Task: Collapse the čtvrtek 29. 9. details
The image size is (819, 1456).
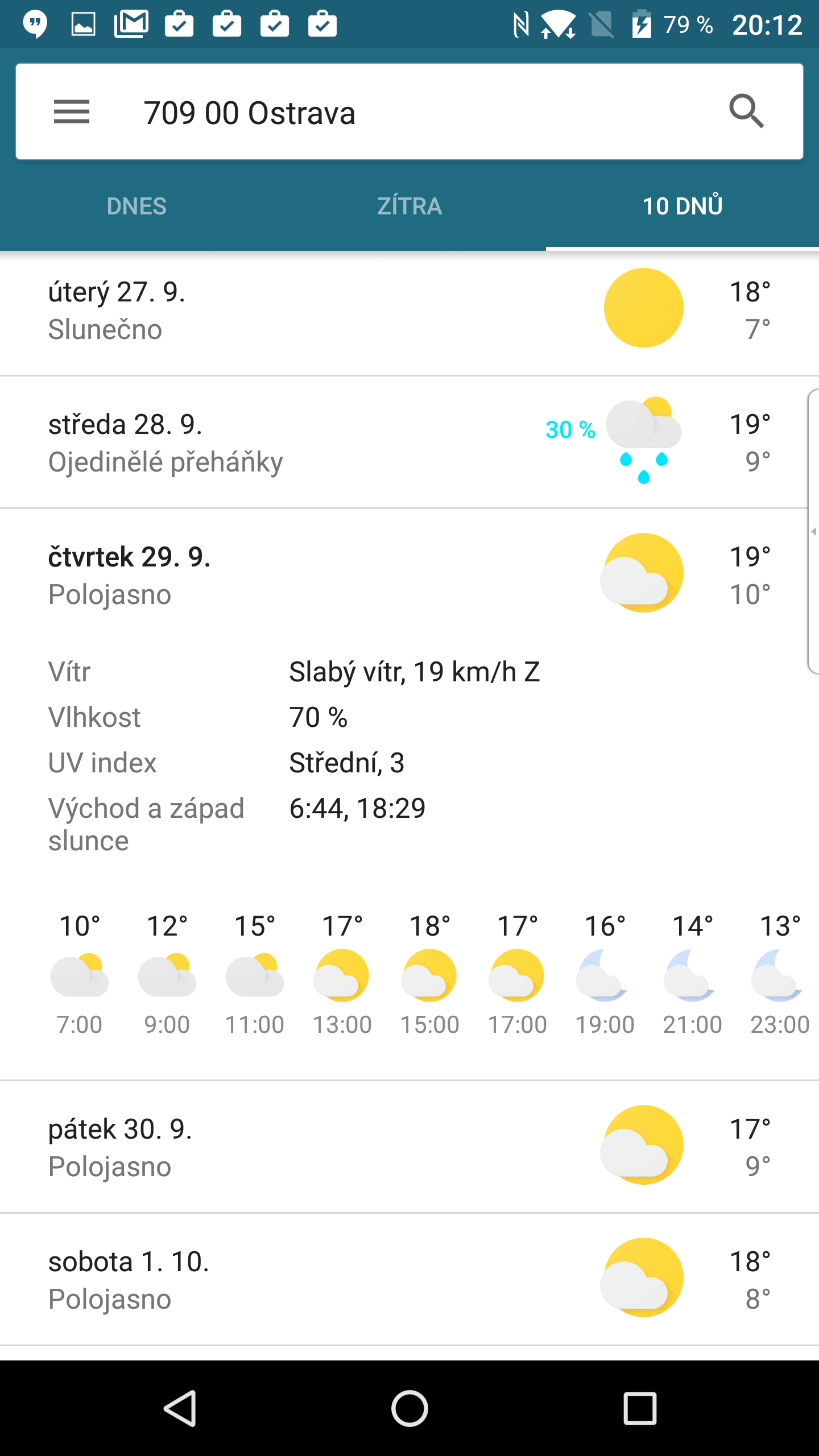Action: (409, 574)
